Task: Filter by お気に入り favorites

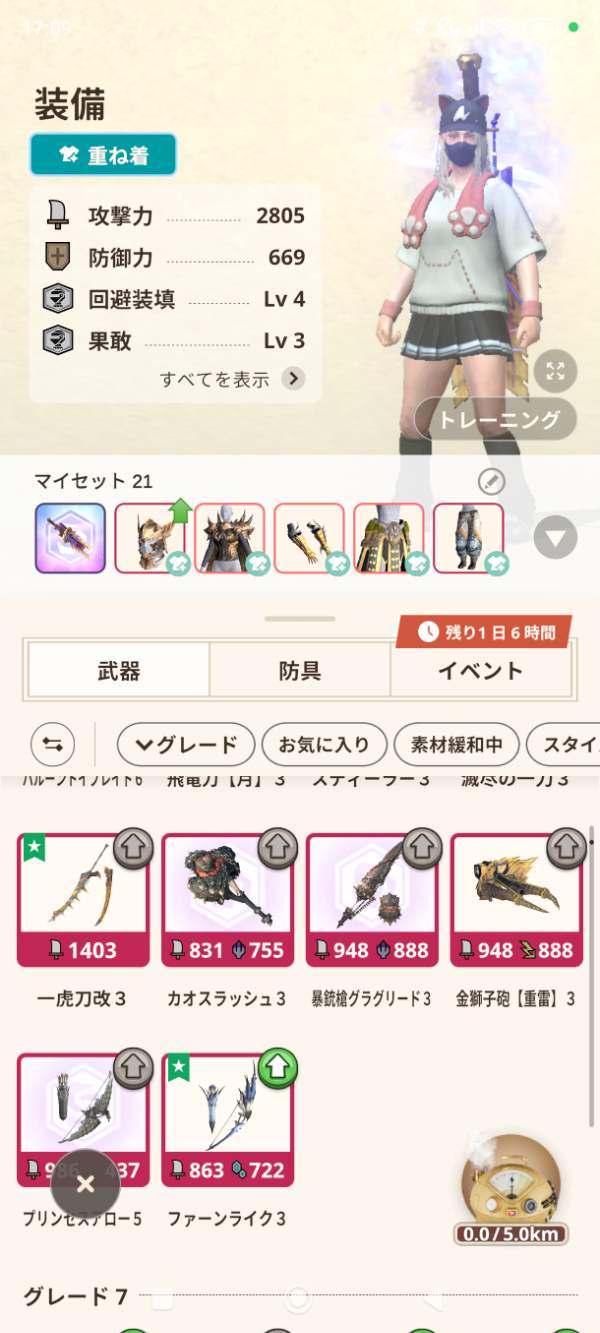Action: coord(323,744)
